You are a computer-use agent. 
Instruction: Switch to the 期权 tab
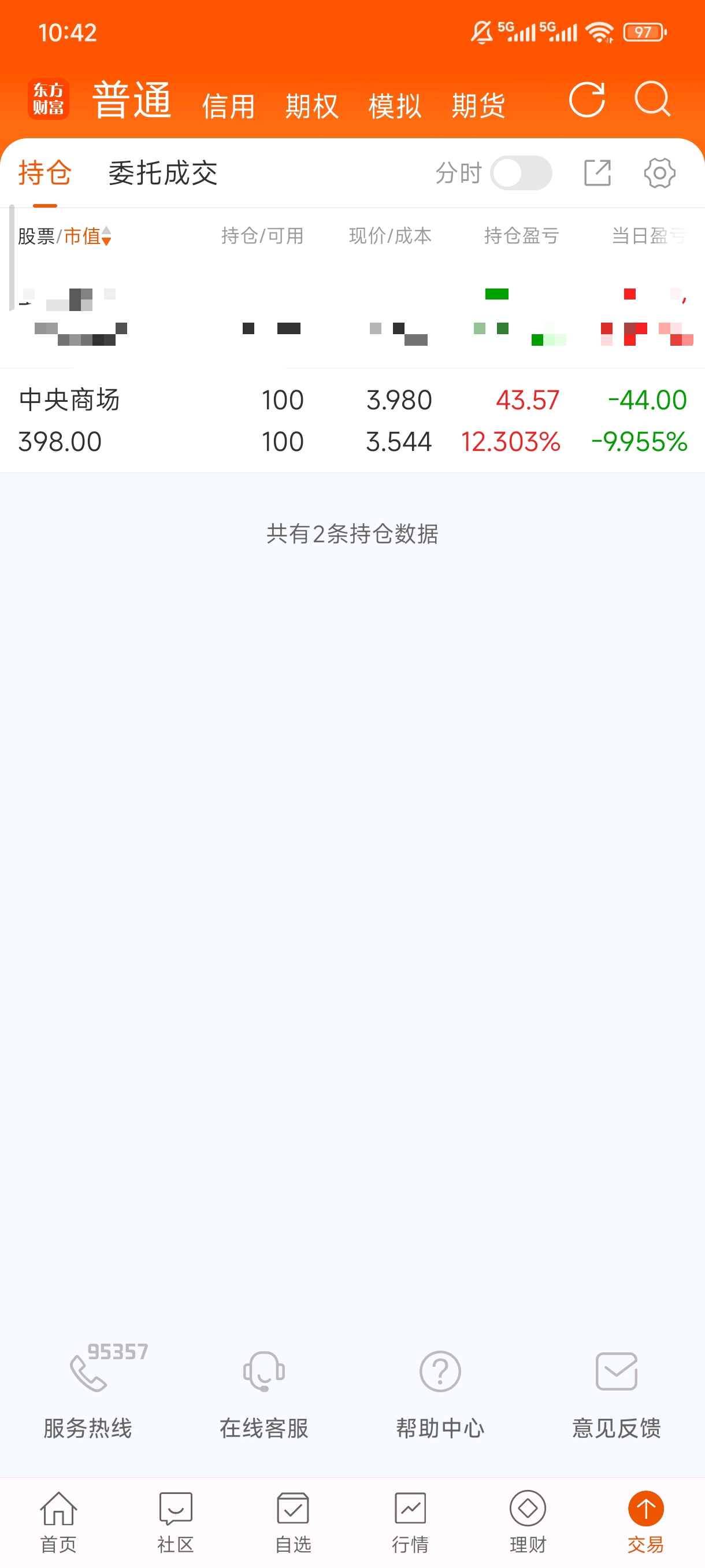pyautogui.click(x=311, y=106)
